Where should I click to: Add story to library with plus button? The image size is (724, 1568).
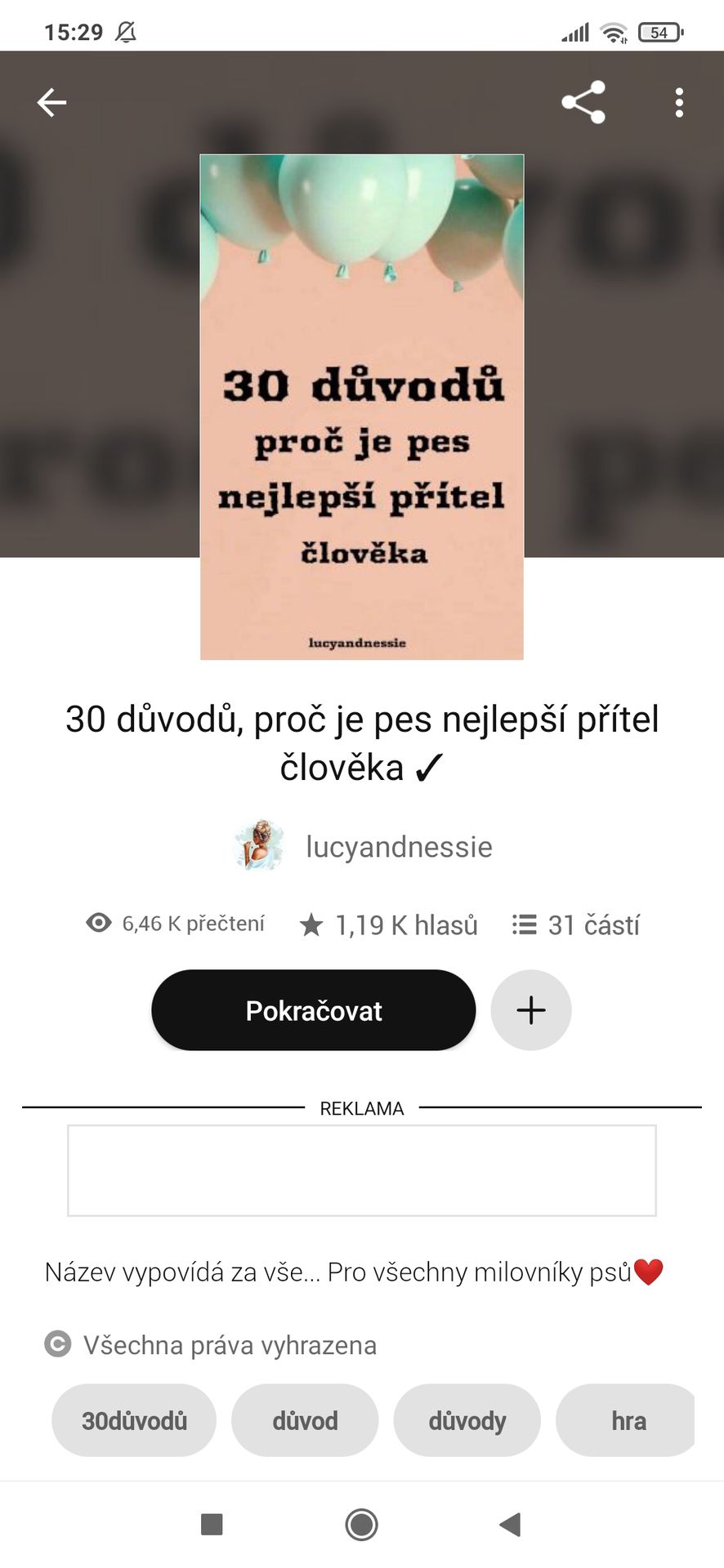tap(531, 1010)
